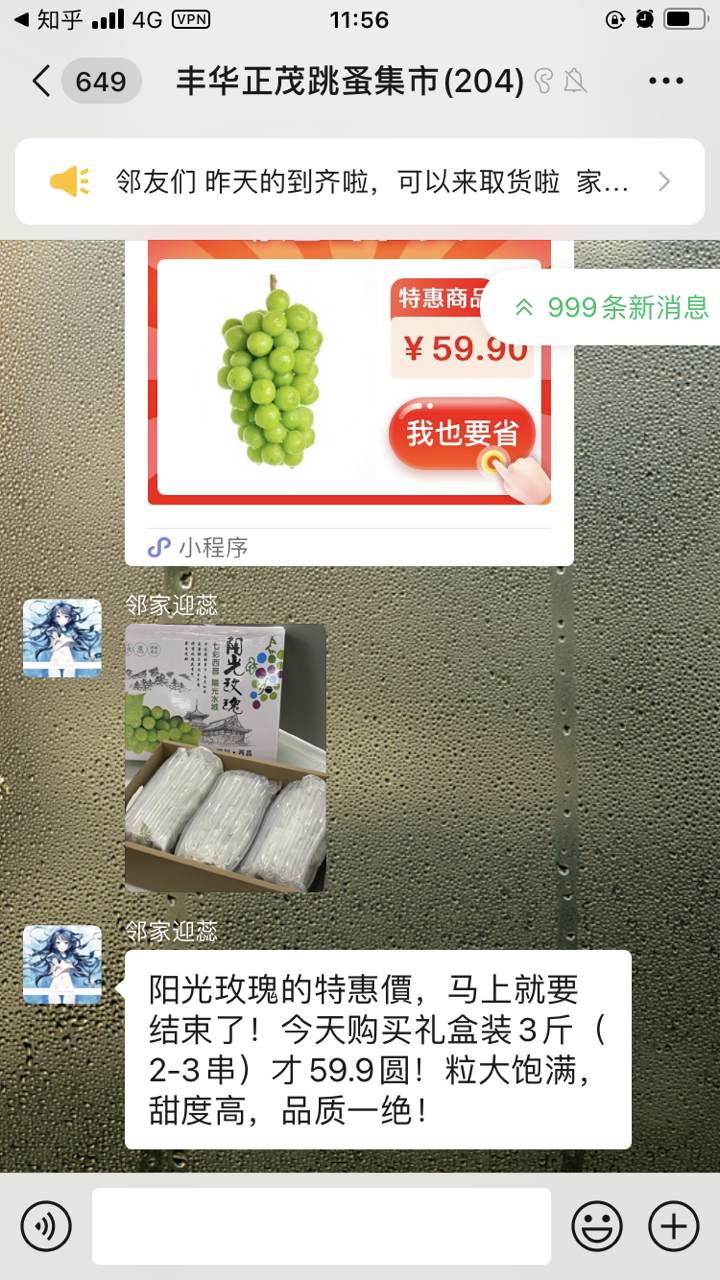The image size is (720, 1280).
Task: Open the group chat overflow menu
Action: [665, 81]
